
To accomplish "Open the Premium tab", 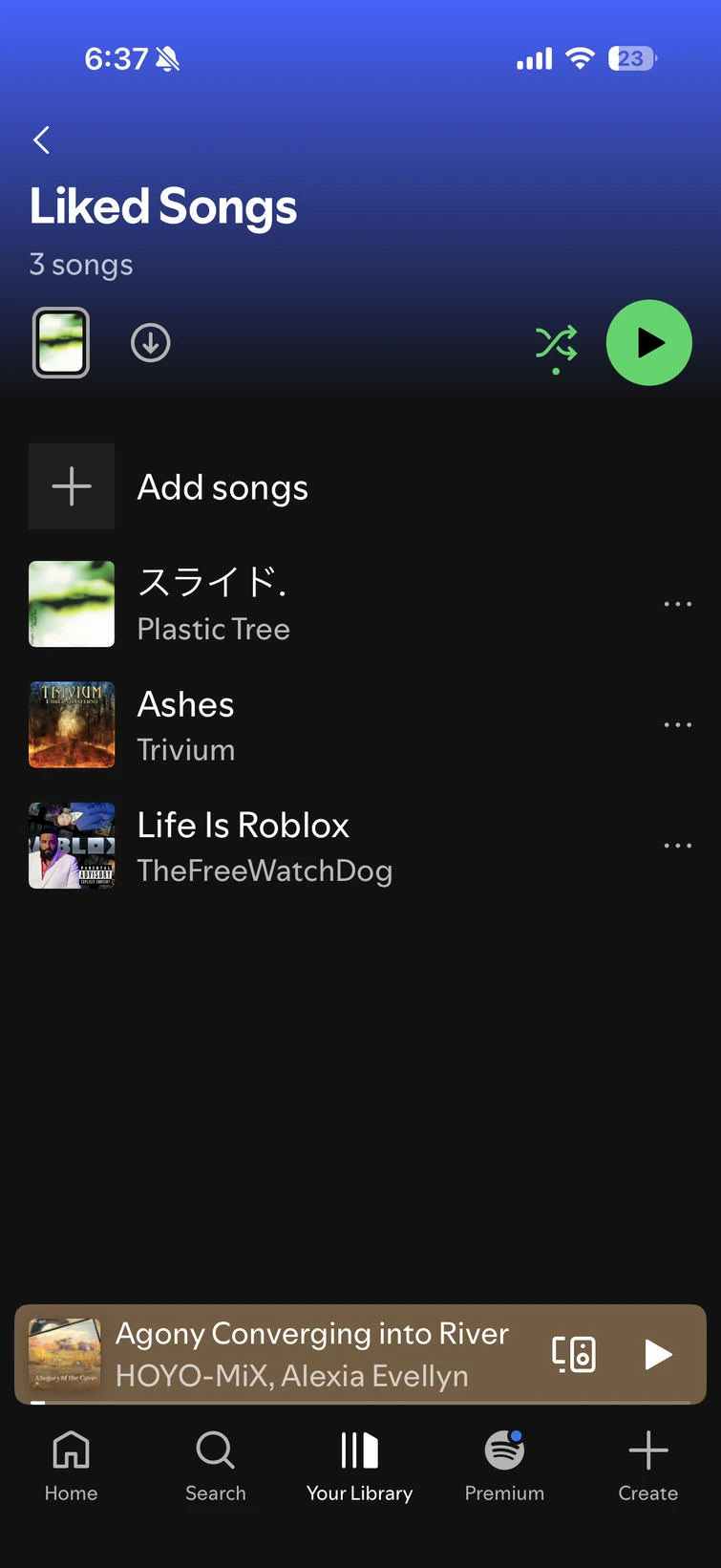I will (504, 1467).
